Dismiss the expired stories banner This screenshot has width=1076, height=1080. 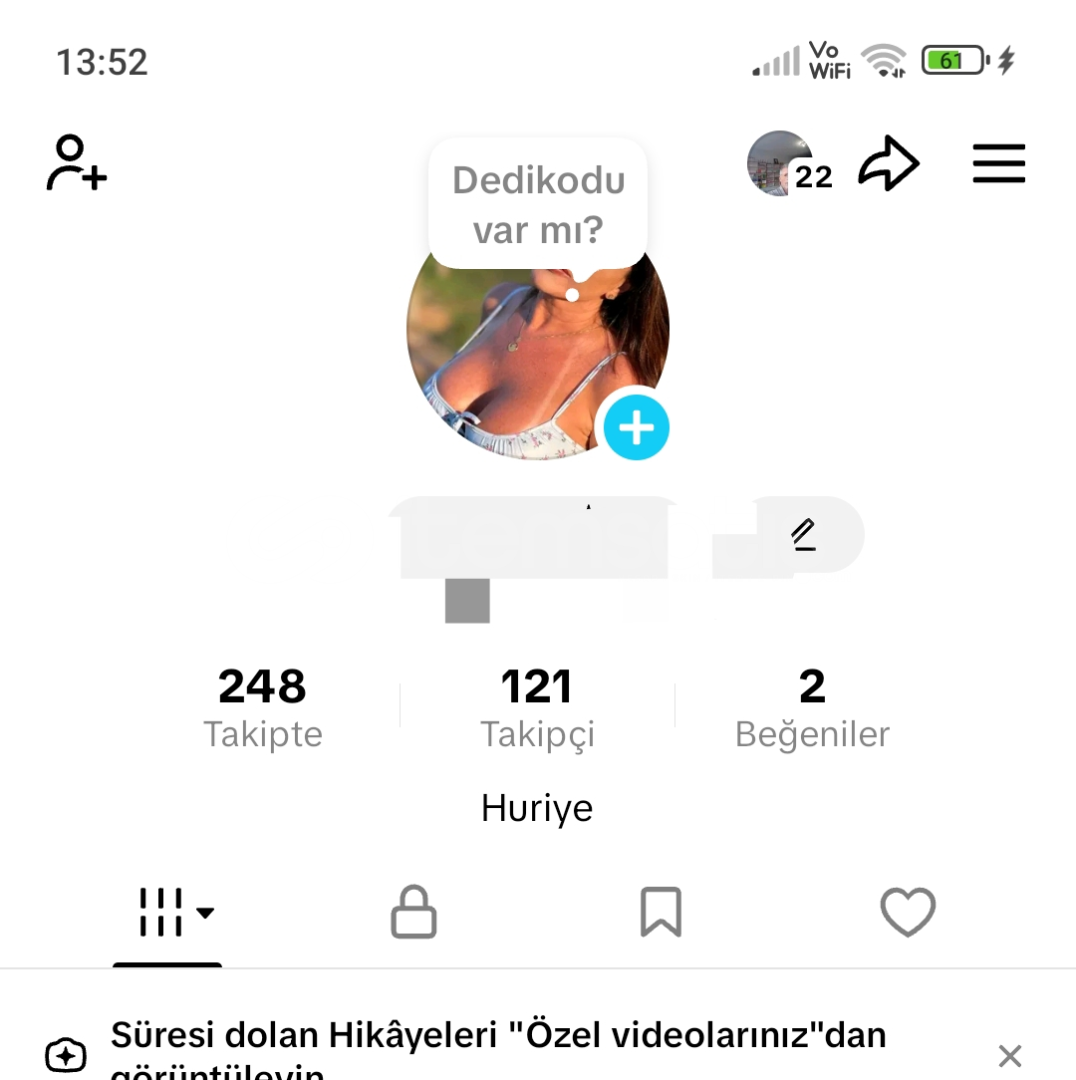click(x=1010, y=1055)
